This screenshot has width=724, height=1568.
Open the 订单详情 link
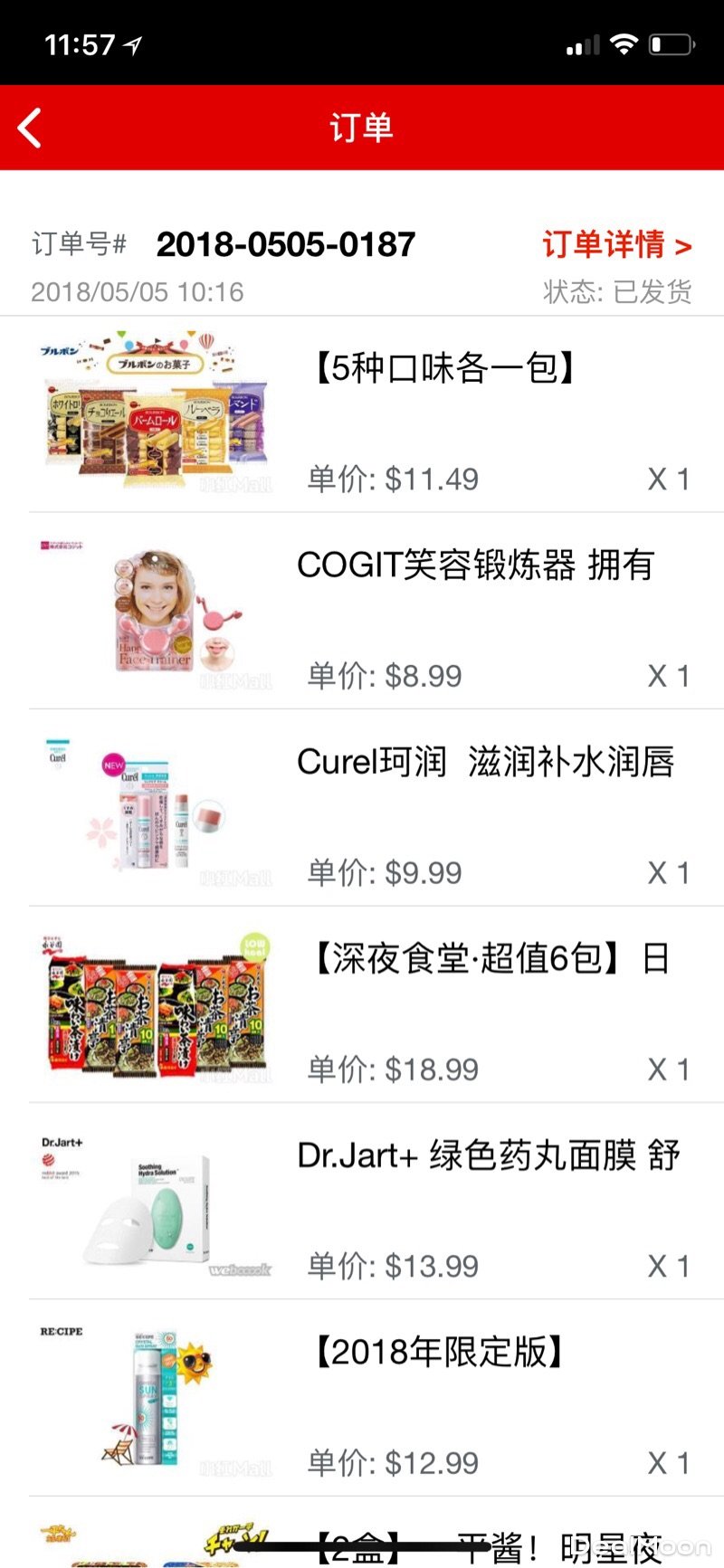coord(617,244)
